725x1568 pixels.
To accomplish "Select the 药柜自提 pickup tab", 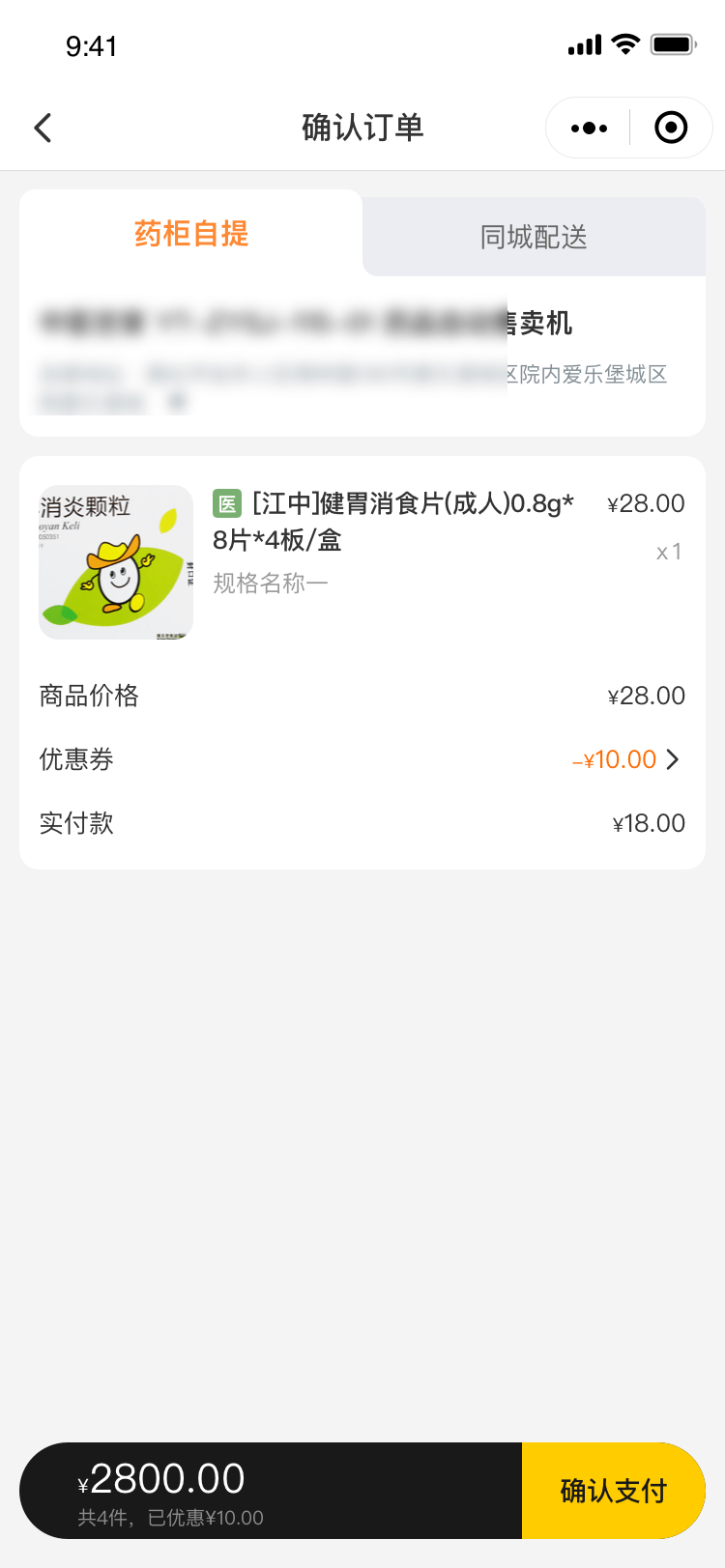I will [191, 234].
